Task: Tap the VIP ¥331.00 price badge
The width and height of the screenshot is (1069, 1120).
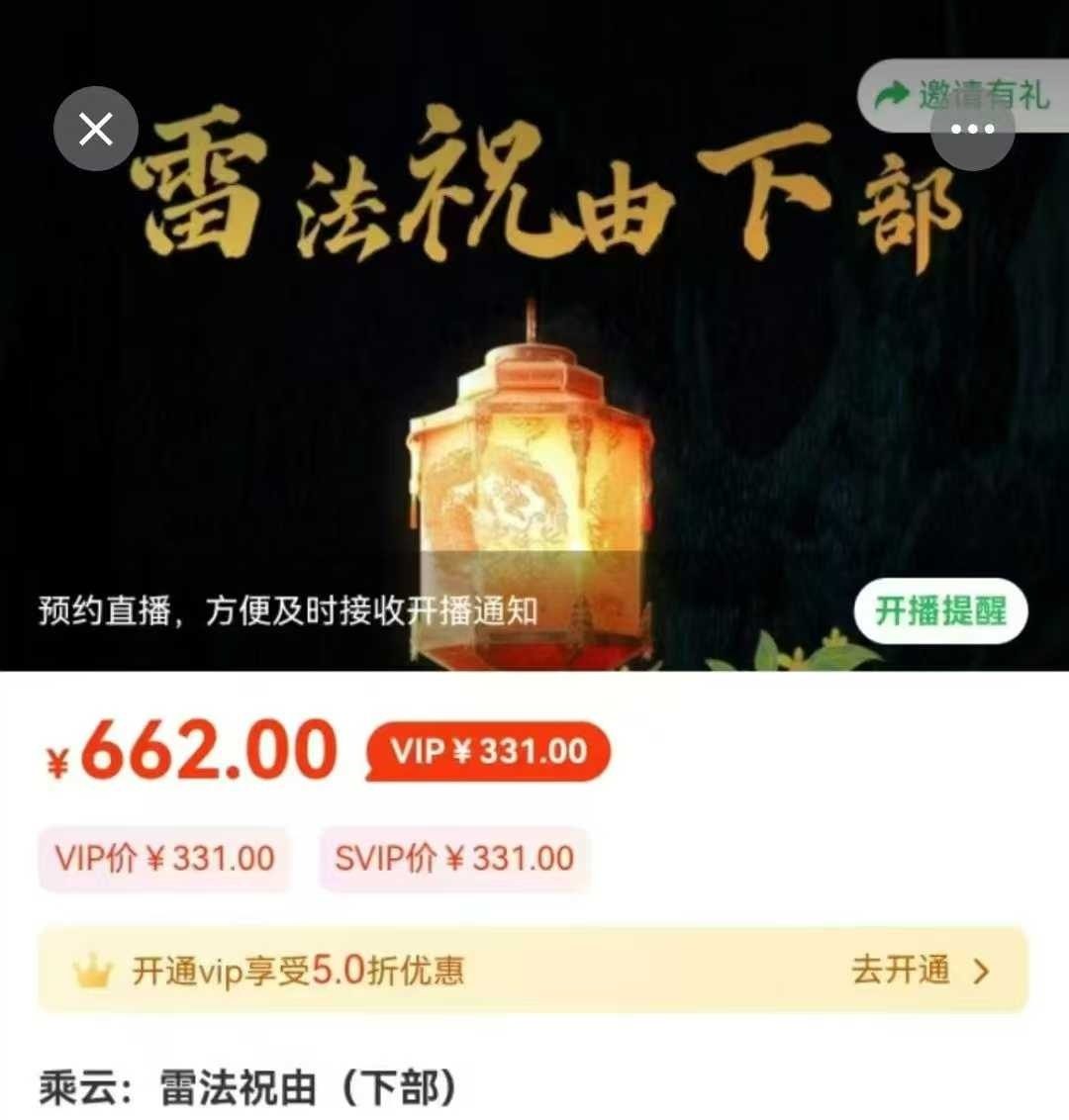Action: point(488,751)
